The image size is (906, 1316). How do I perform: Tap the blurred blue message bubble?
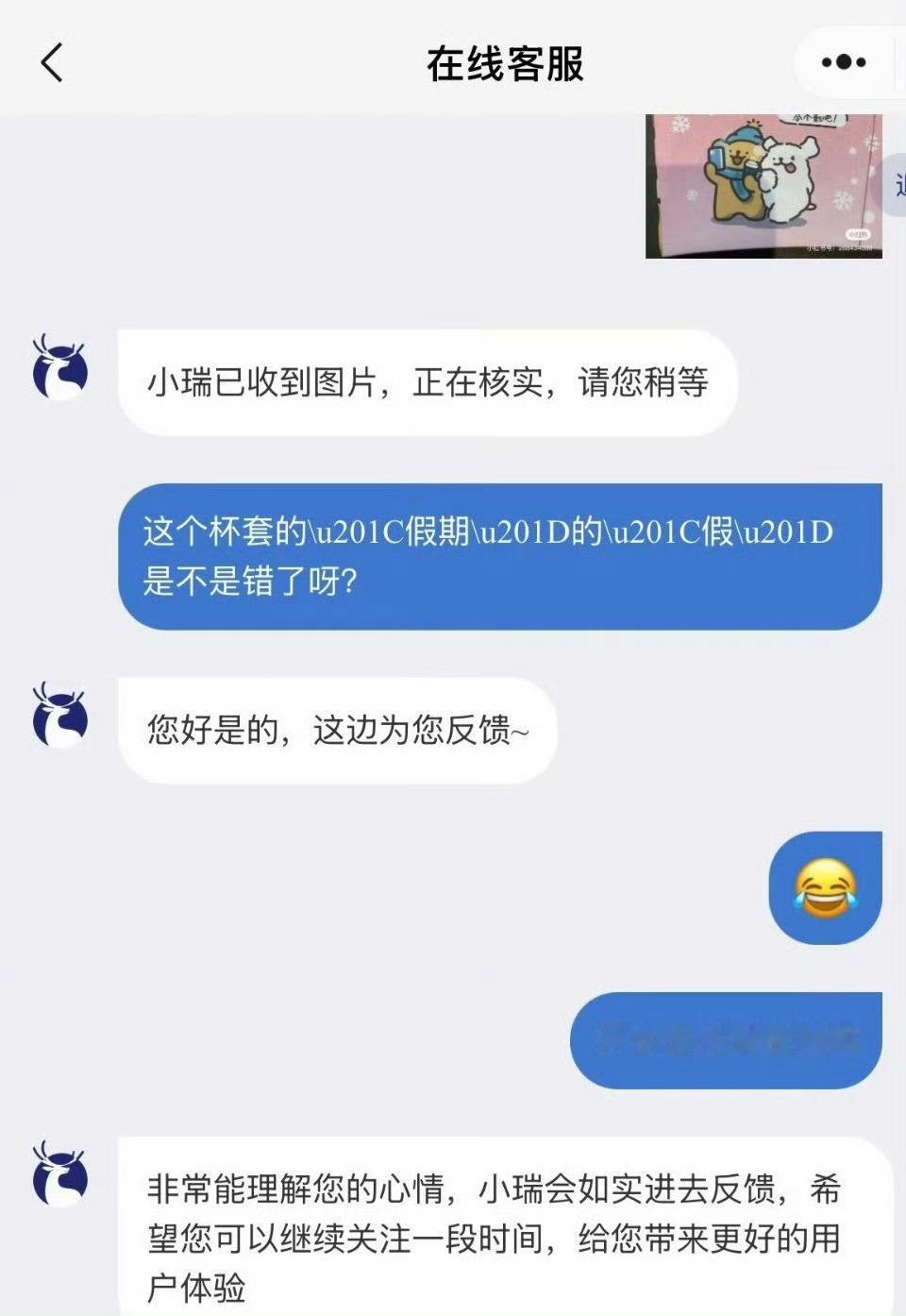(727, 1038)
